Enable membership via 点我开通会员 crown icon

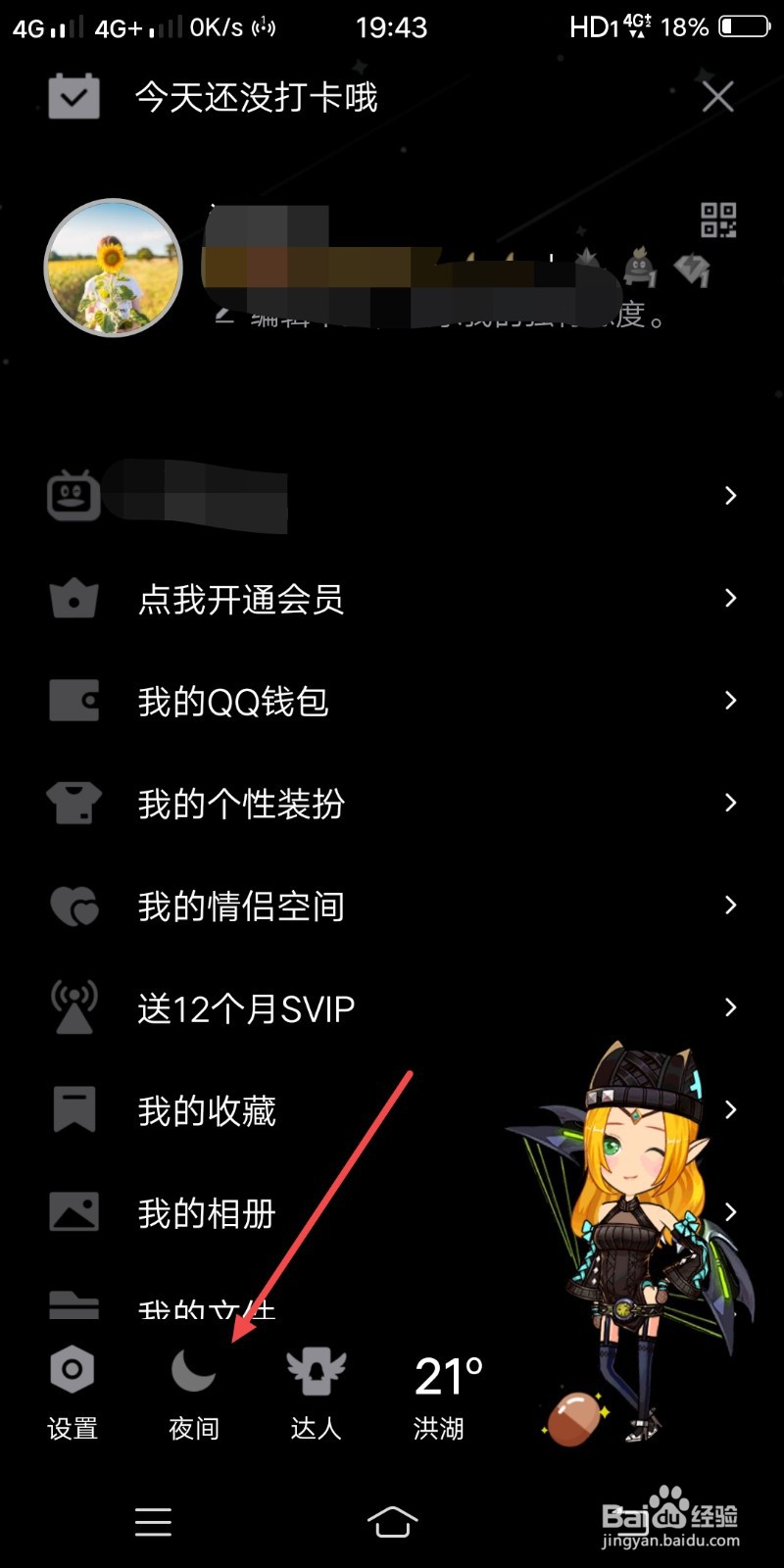point(73,598)
